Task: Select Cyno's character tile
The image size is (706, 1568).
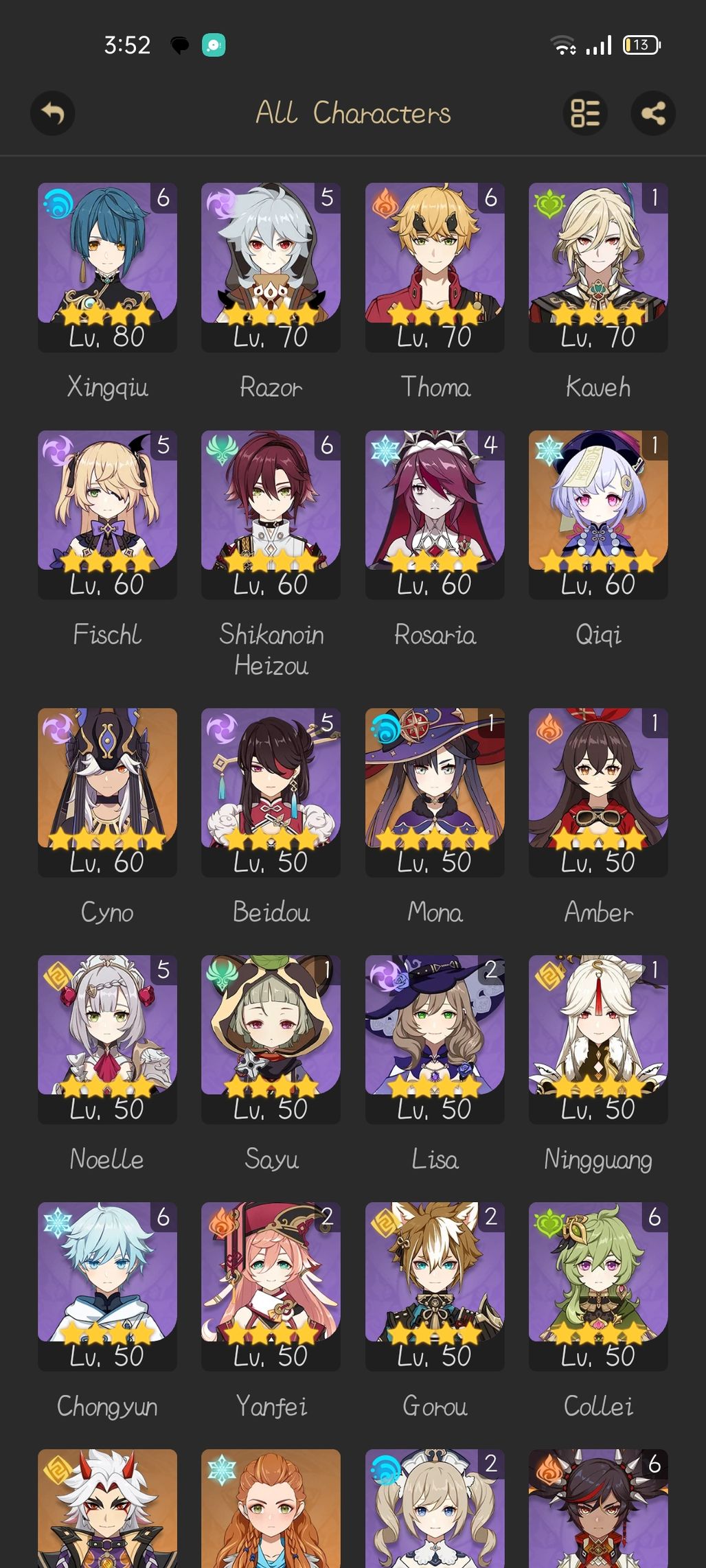Action: (x=107, y=792)
